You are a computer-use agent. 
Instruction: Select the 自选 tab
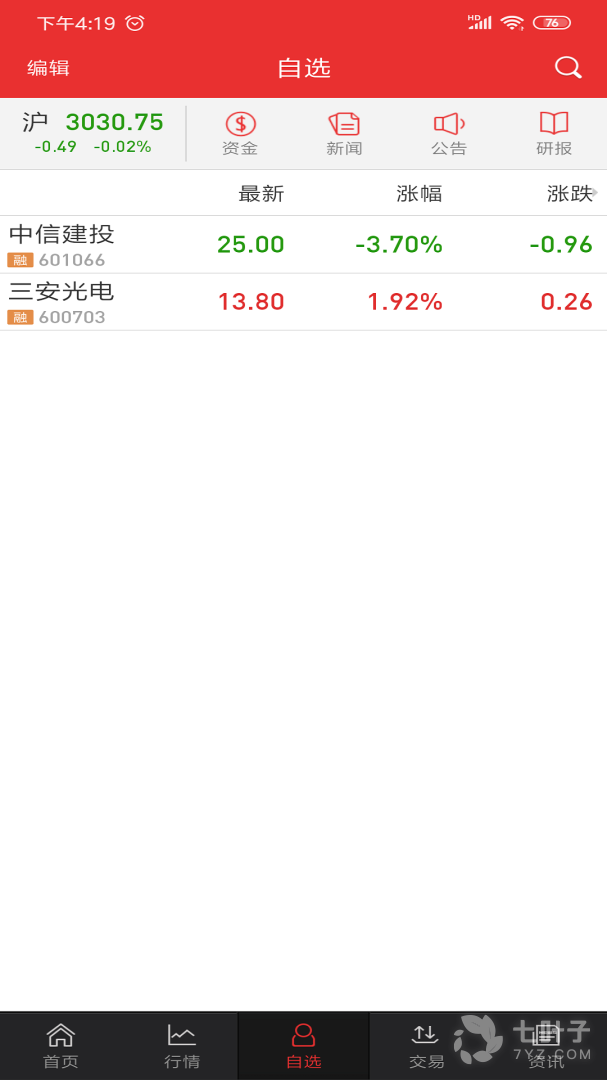click(x=303, y=1046)
